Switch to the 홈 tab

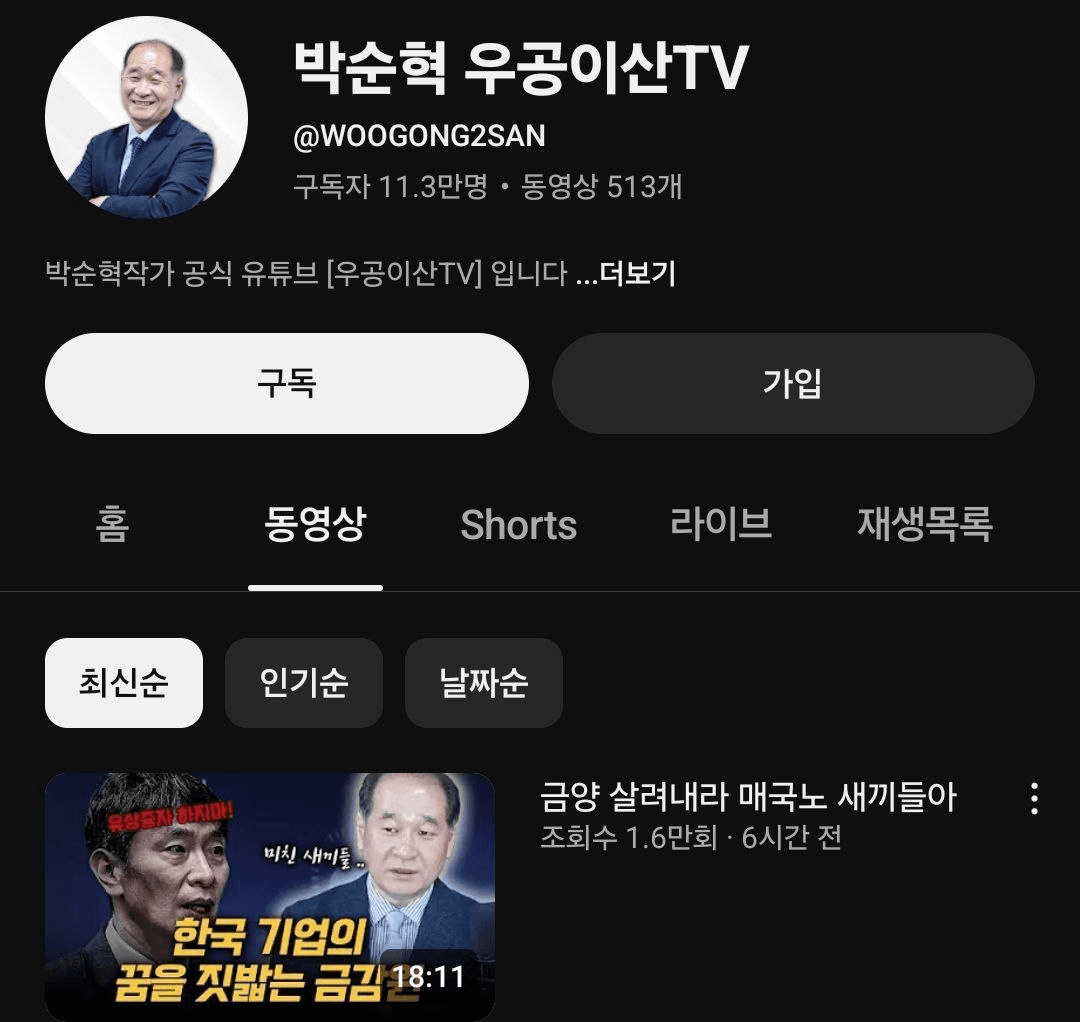pyautogui.click(x=113, y=524)
